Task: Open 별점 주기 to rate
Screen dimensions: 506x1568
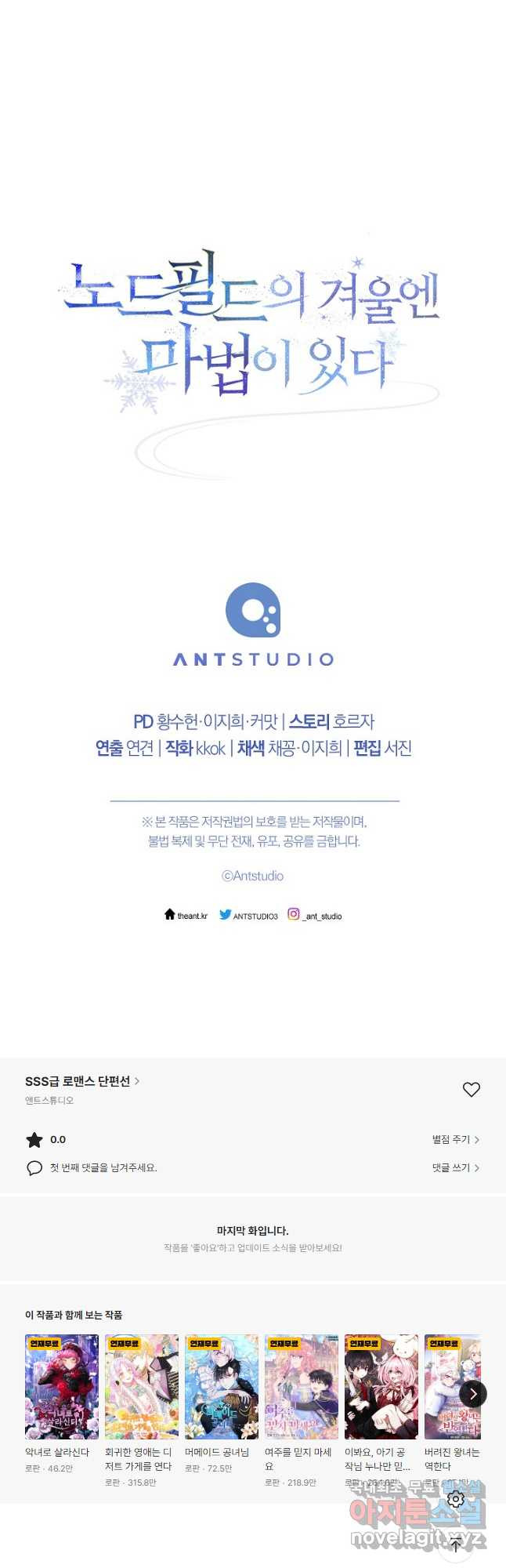Action: click(x=455, y=1139)
